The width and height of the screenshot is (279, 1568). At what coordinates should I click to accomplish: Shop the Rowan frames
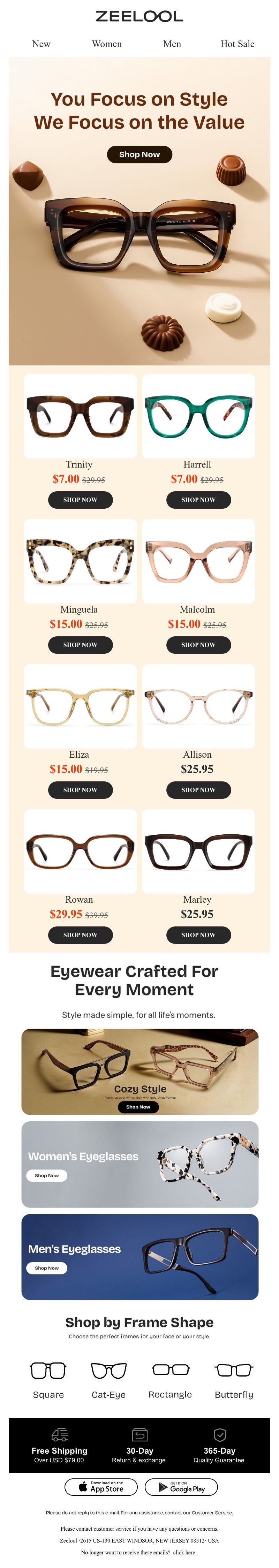pos(80,934)
